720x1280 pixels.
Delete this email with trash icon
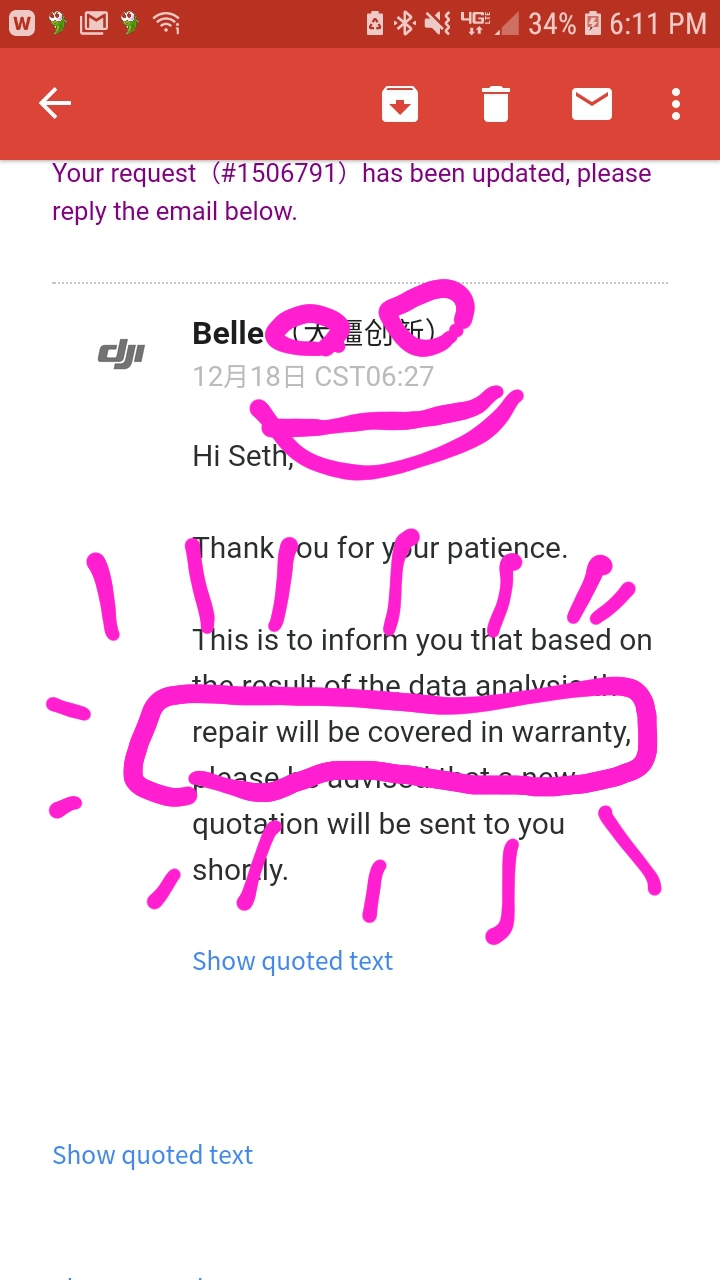496,103
